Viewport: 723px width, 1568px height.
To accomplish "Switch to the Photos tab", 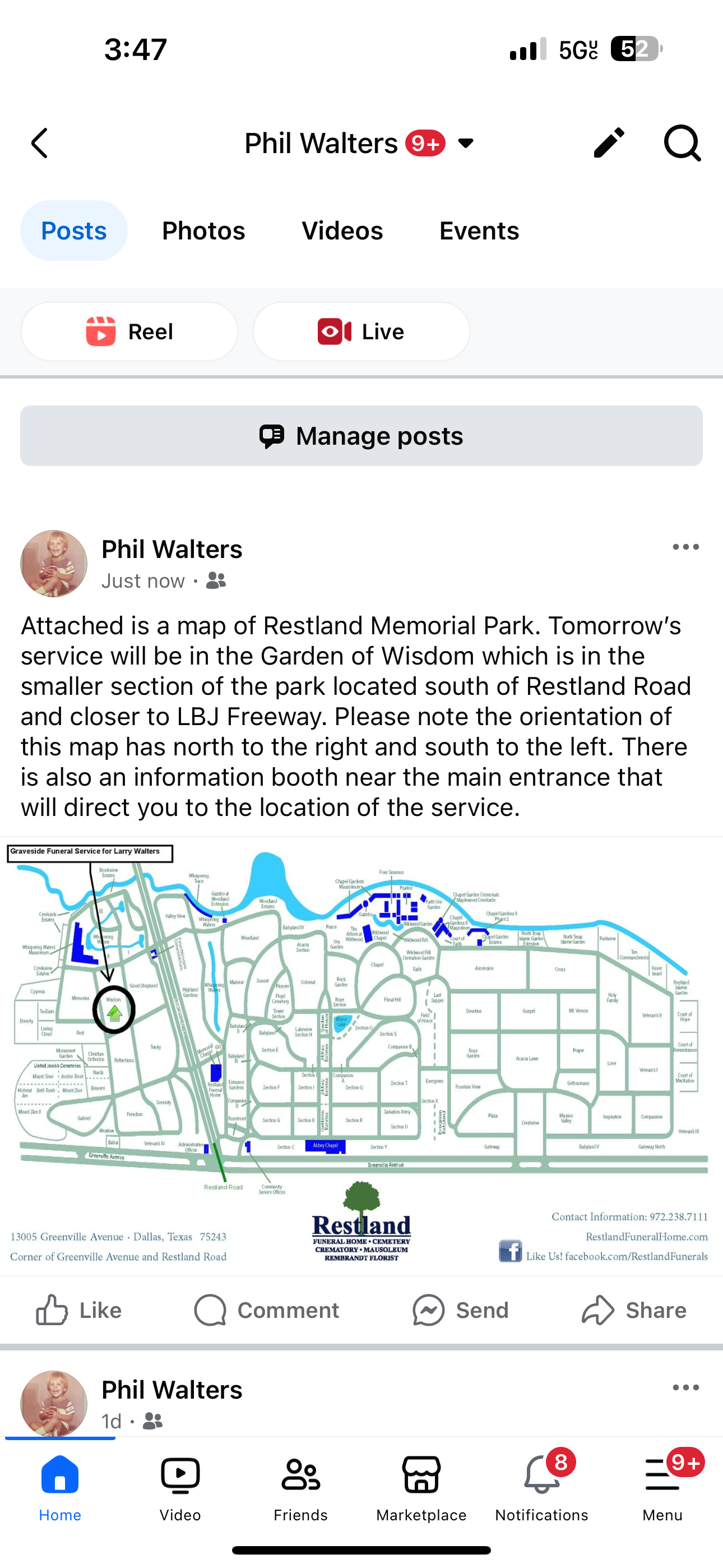I will tap(203, 230).
